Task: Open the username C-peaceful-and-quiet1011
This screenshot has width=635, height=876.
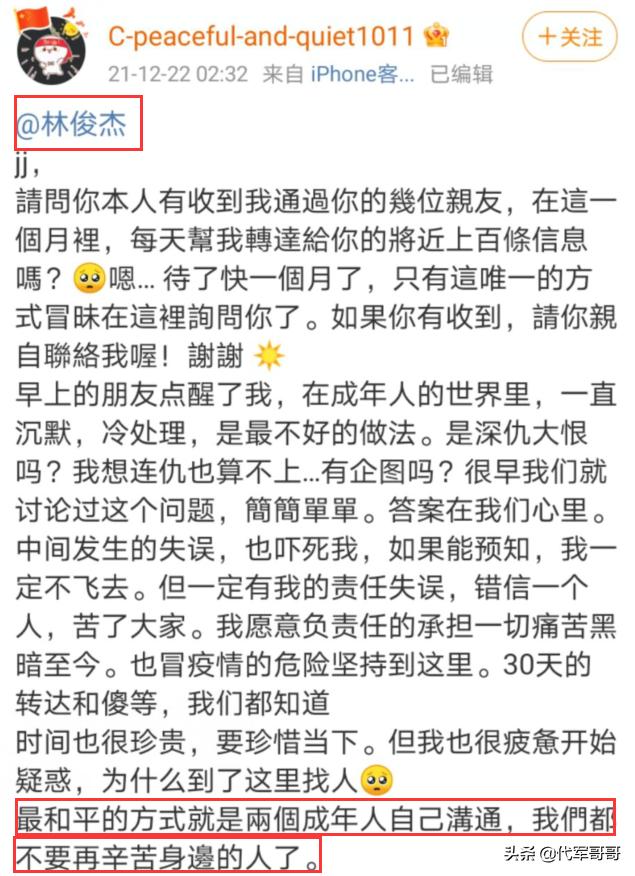Action: click(261, 37)
